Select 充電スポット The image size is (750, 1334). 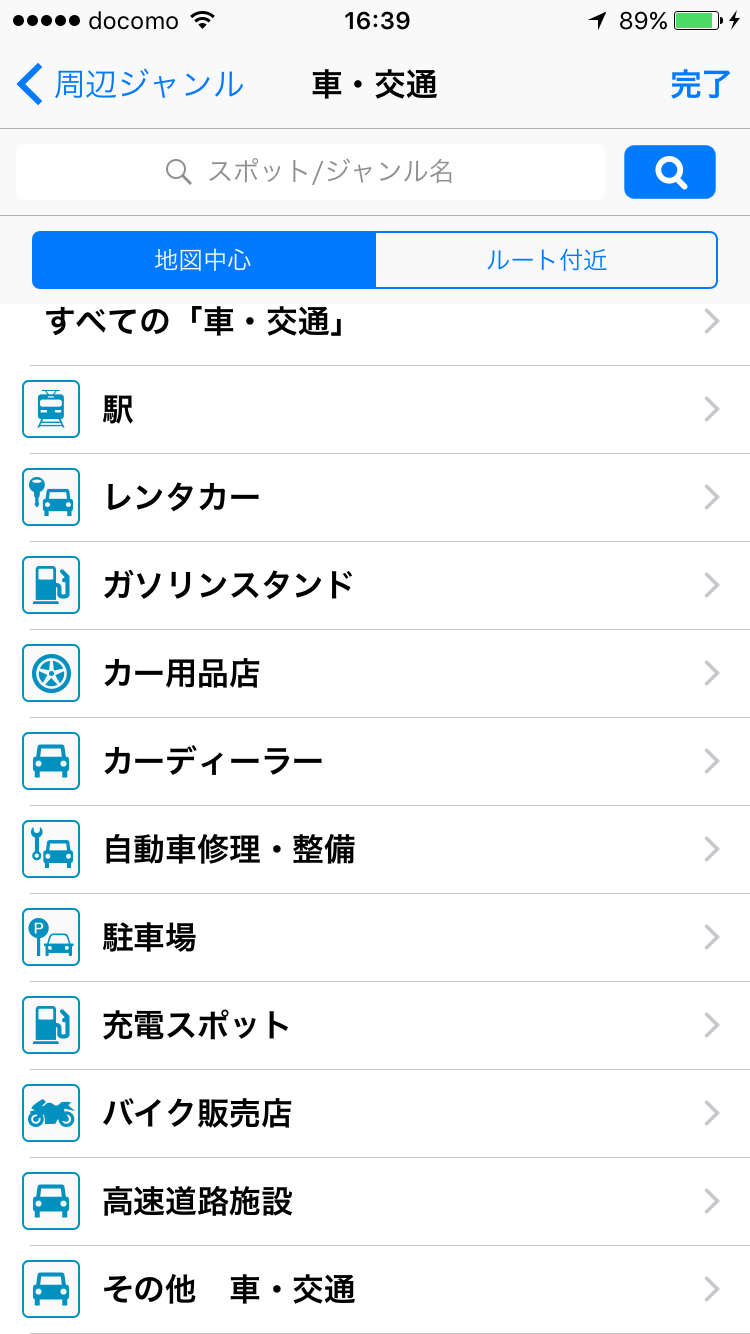pyautogui.click(x=375, y=1026)
